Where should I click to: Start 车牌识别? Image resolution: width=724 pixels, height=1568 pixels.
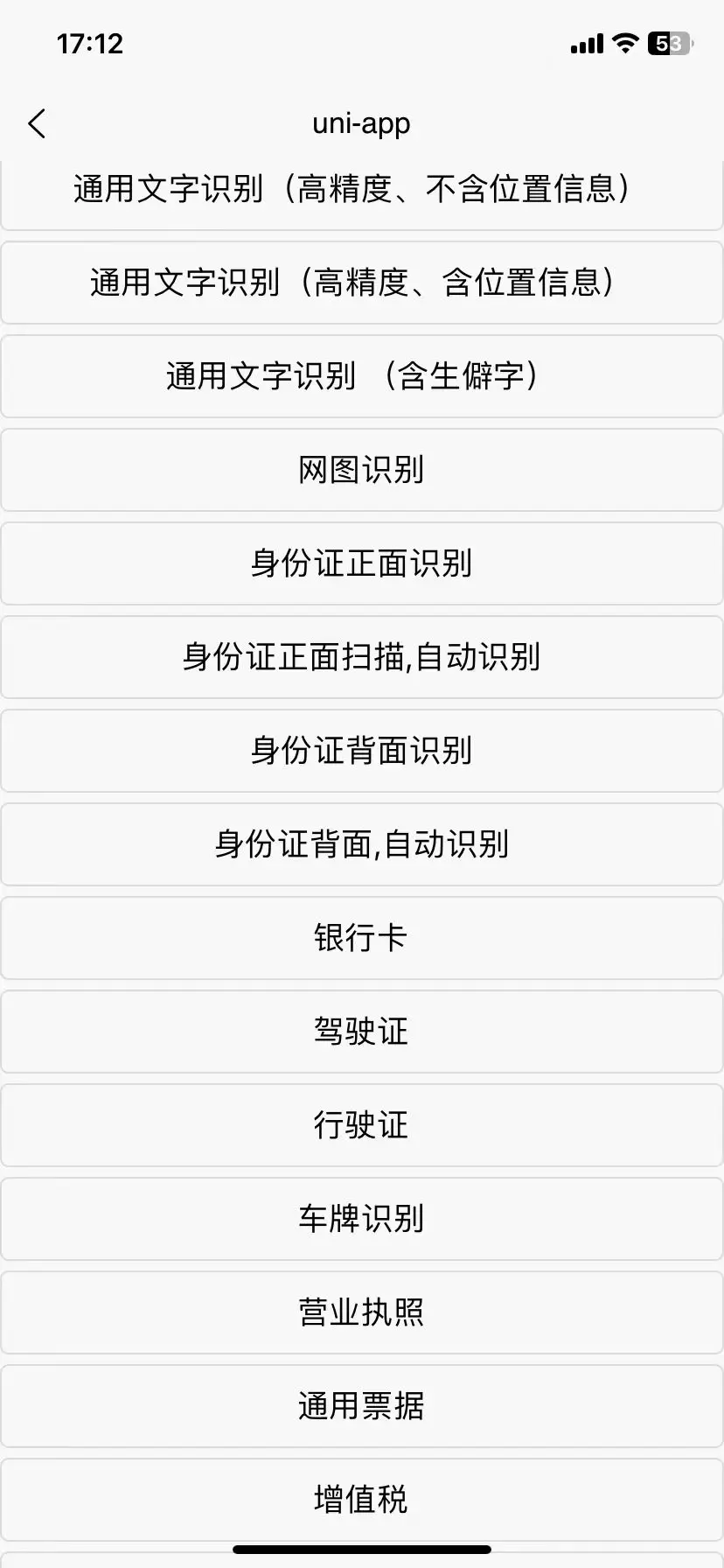[362, 1219]
